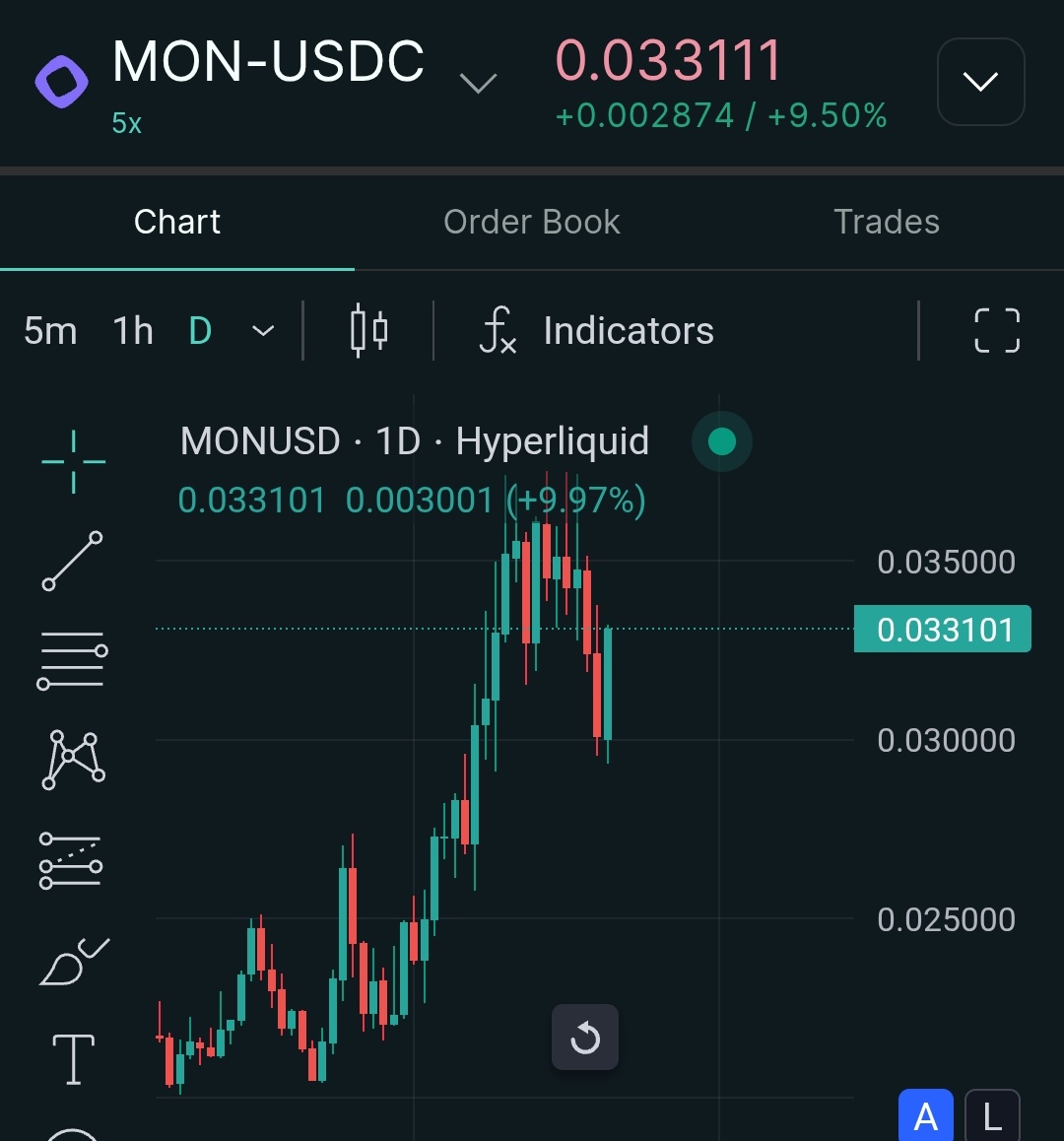Enter fullscreen chart mode
Image resolution: width=1064 pixels, height=1141 pixels.
tap(996, 331)
